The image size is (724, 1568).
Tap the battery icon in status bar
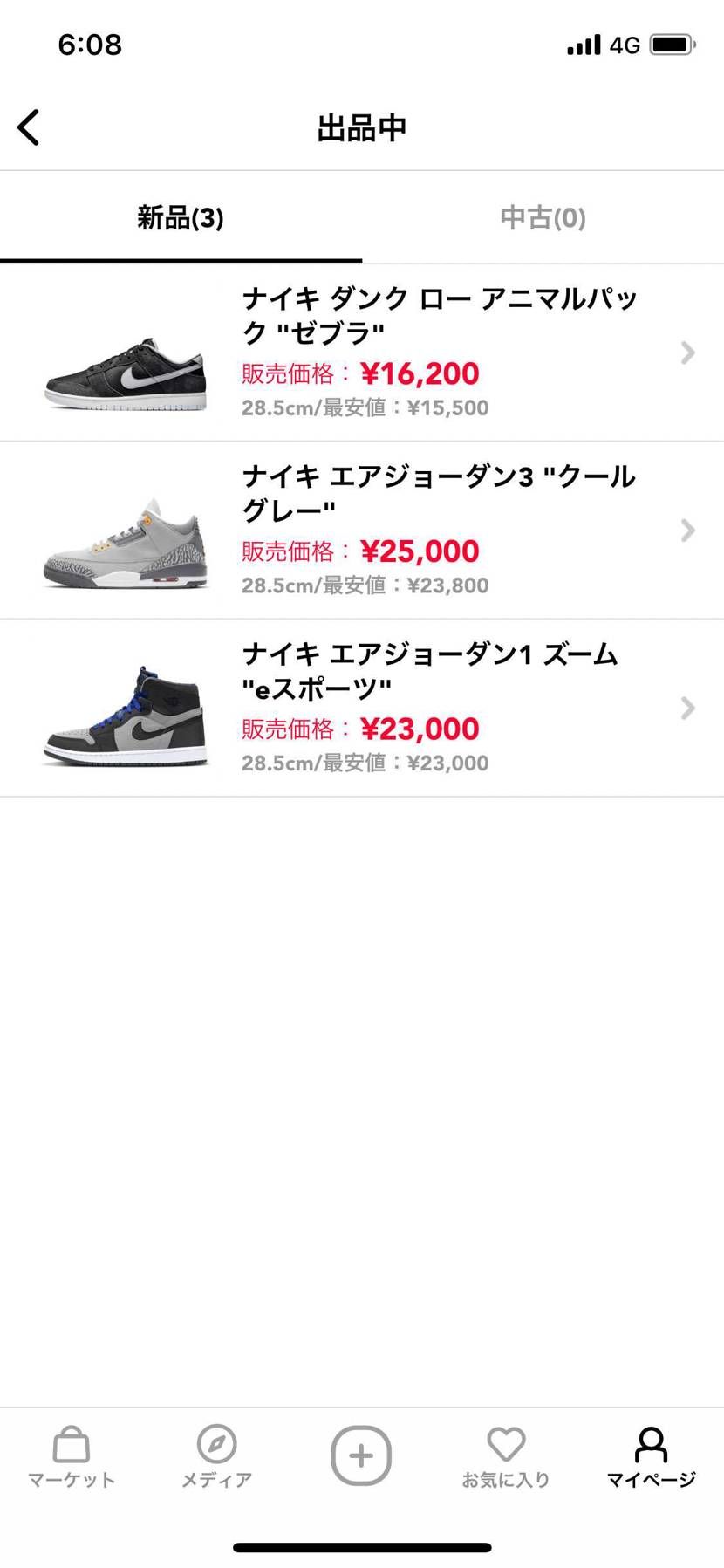tap(672, 43)
